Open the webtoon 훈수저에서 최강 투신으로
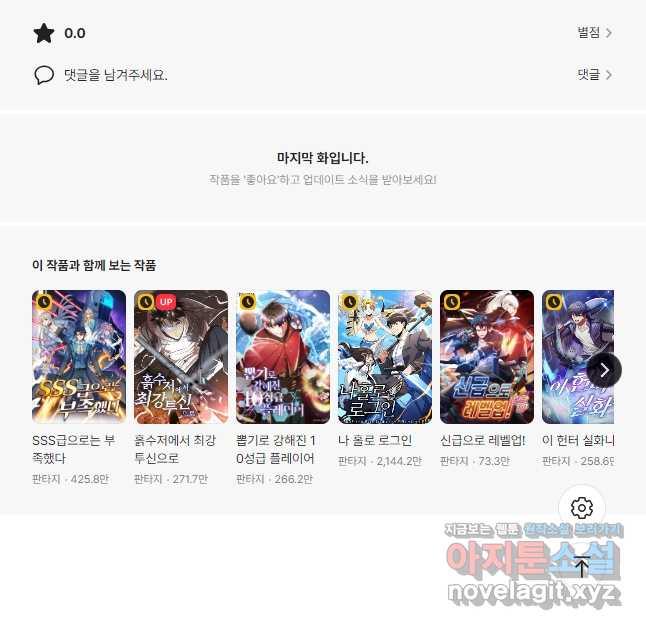The height and width of the screenshot is (630, 646). 181,357
